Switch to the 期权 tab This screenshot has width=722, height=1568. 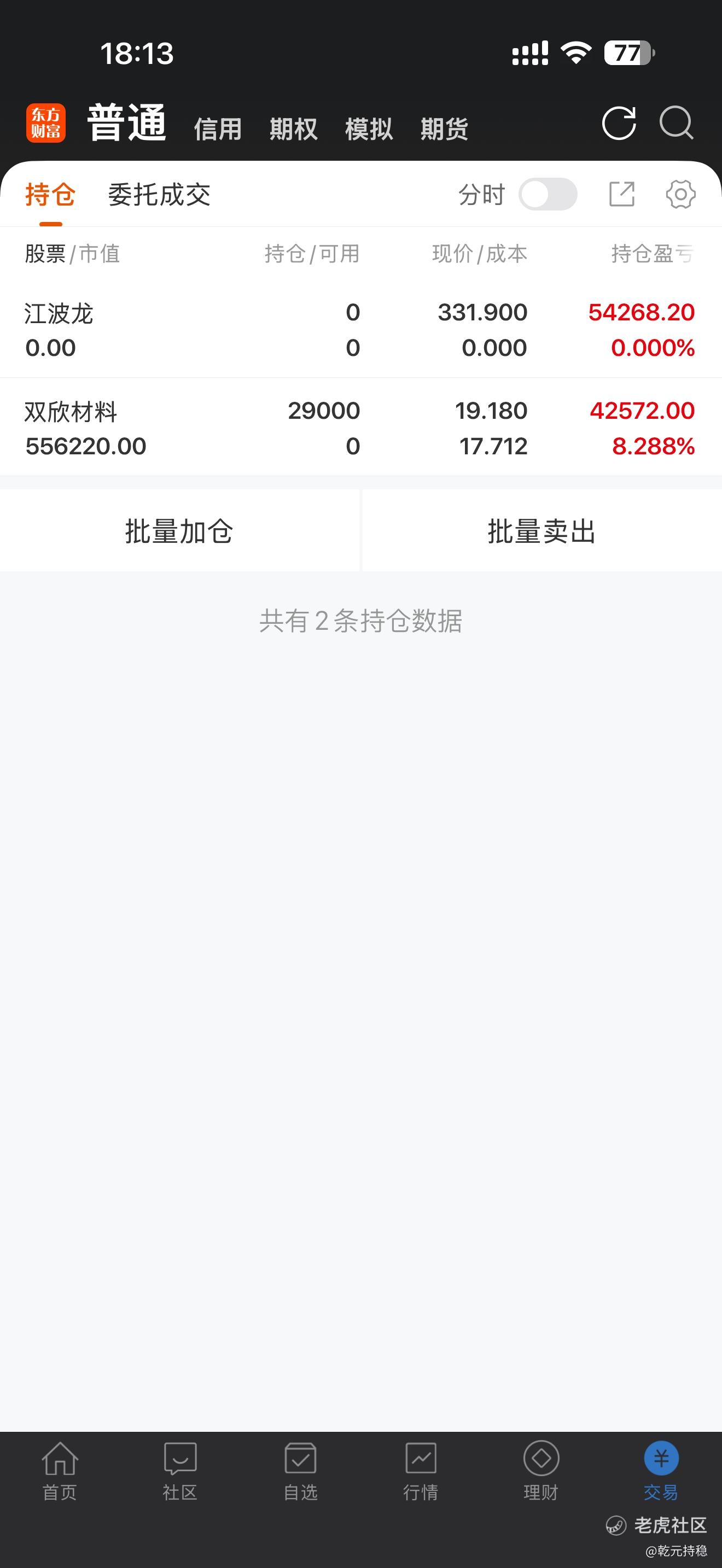click(293, 129)
